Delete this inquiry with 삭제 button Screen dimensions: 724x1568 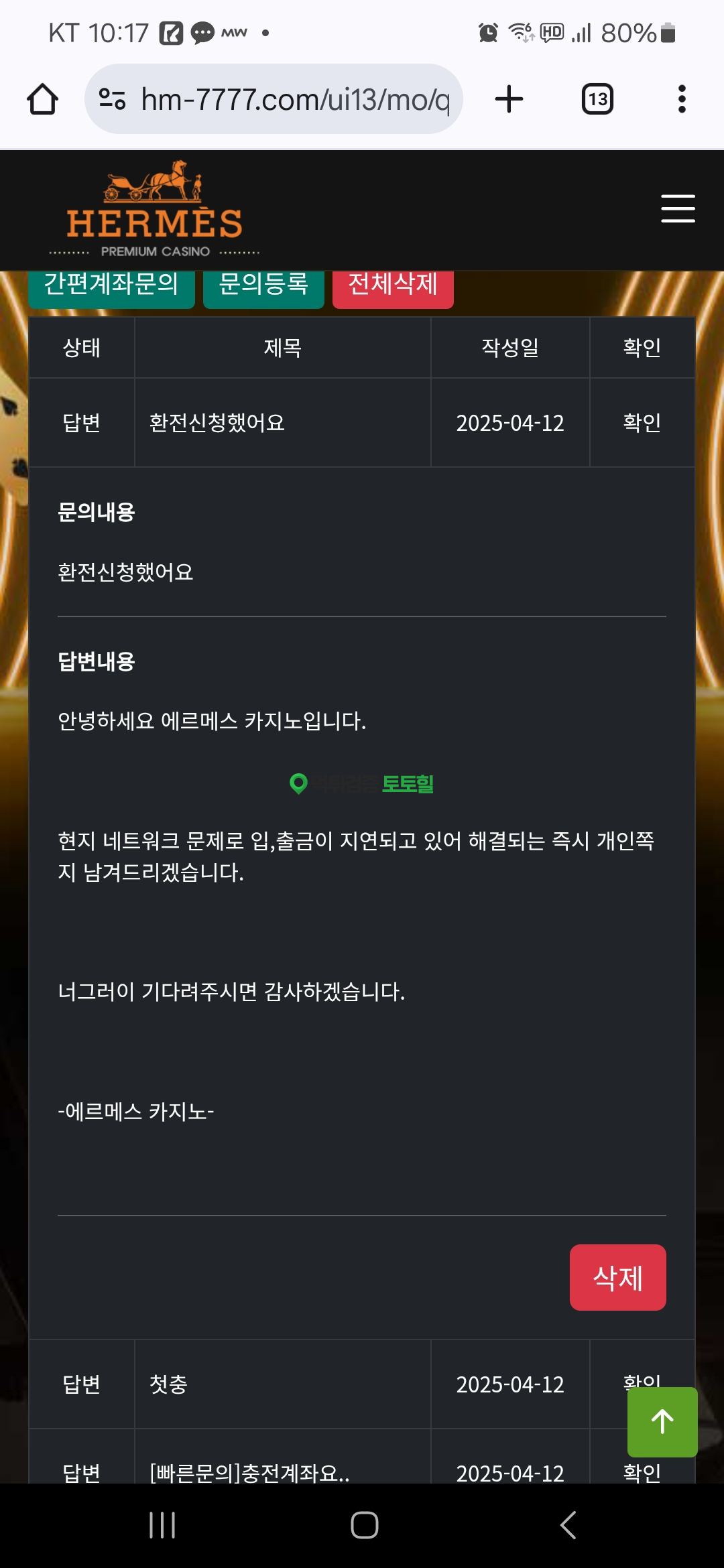pos(617,1277)
